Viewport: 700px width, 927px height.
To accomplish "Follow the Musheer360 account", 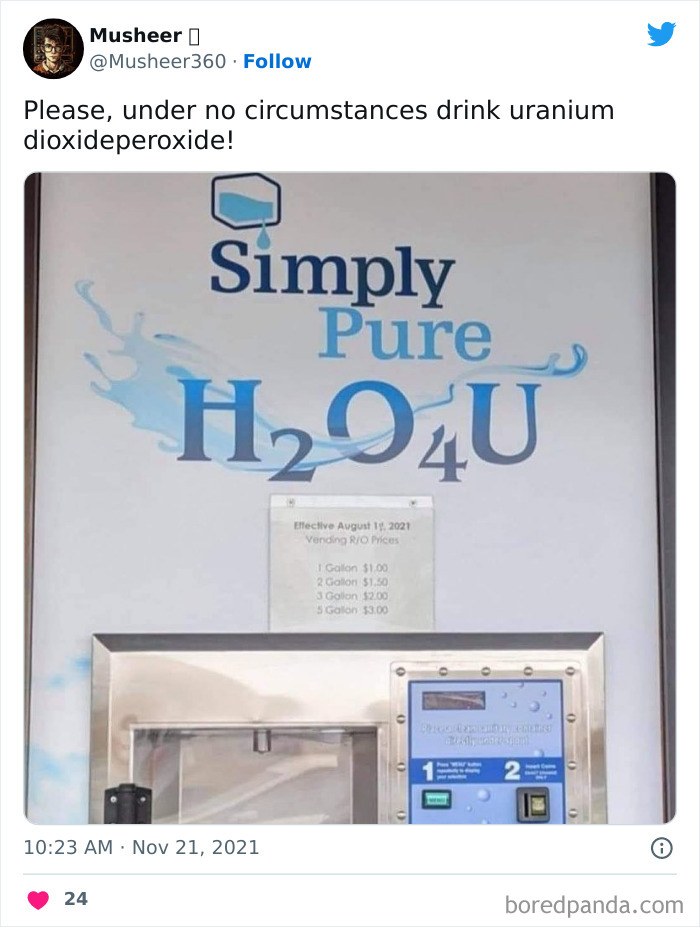I will (277, 61).
